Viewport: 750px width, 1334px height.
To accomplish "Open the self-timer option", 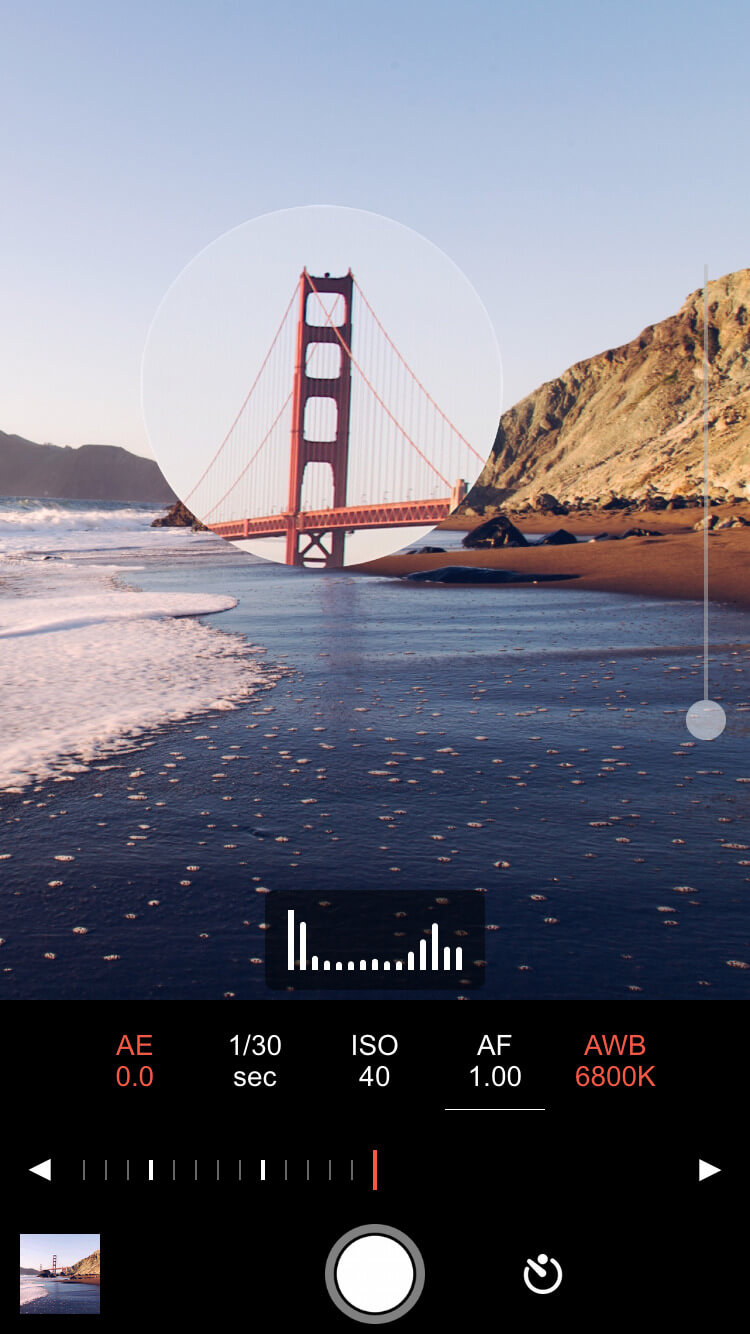I will point(543,1274).
